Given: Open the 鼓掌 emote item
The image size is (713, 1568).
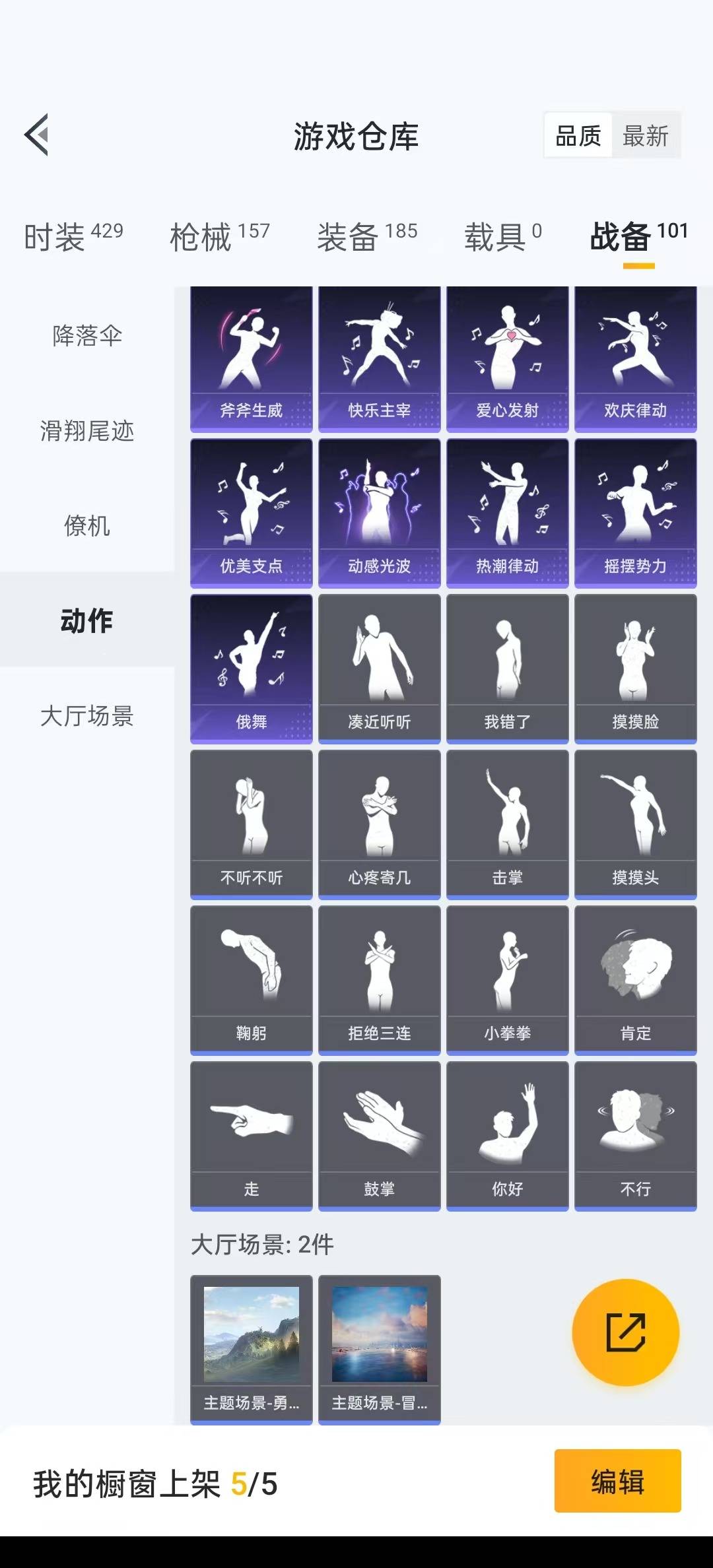Looking at the screenshot, I should tap(380, 1135).
